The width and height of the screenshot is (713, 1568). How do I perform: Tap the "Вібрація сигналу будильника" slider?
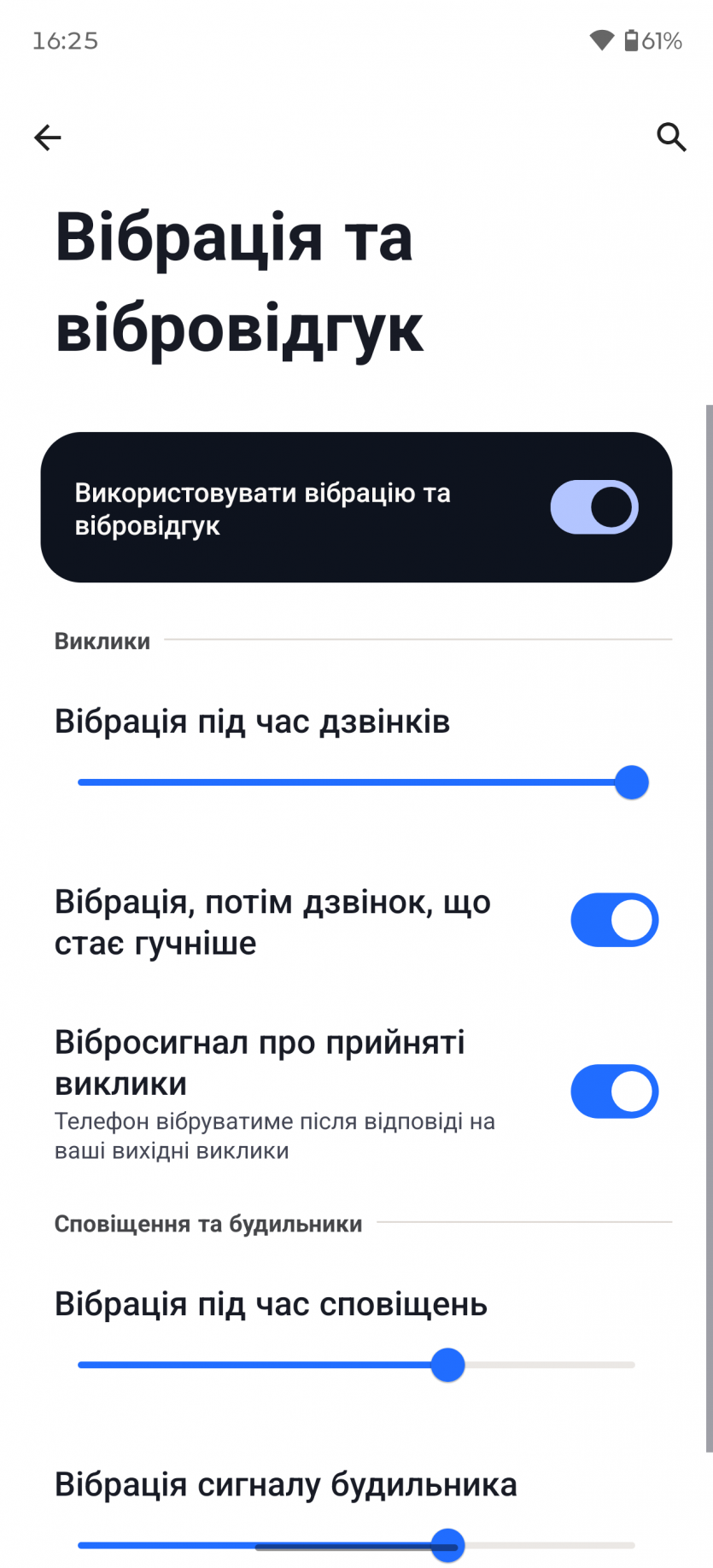(357, 1545)
